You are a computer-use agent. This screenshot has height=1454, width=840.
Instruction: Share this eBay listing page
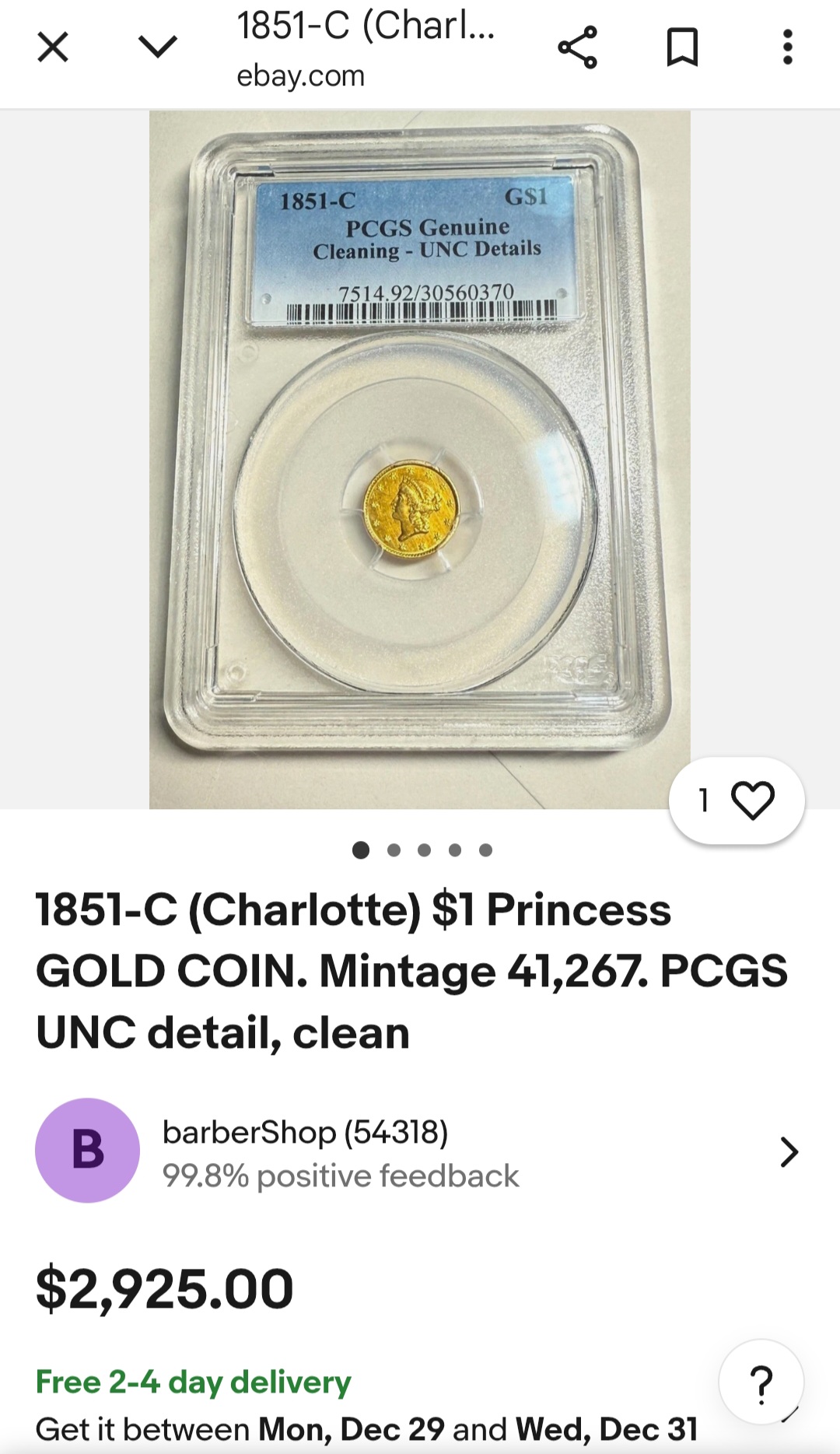point(577,47)
